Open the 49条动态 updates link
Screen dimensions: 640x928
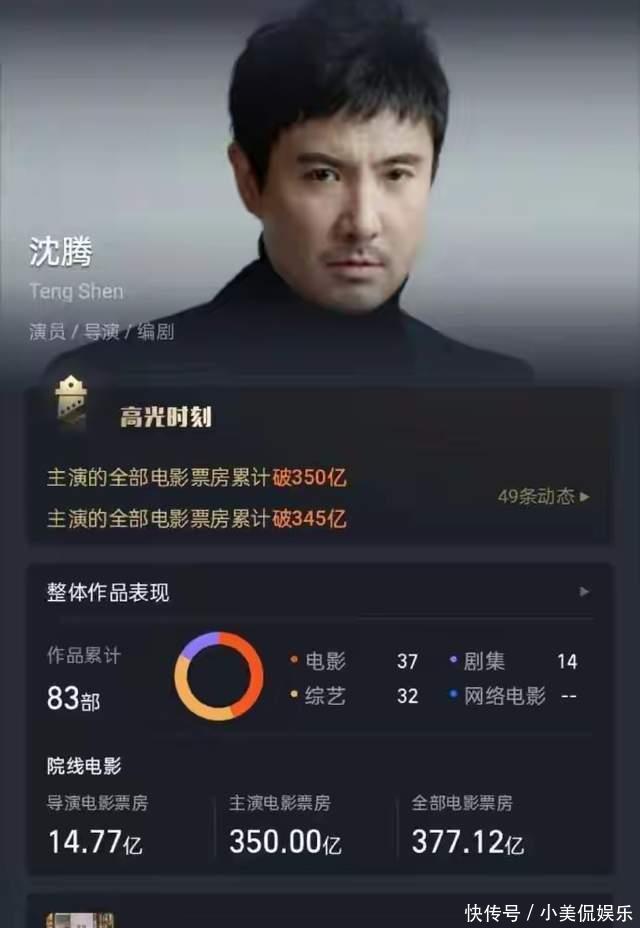click(543, 496)
